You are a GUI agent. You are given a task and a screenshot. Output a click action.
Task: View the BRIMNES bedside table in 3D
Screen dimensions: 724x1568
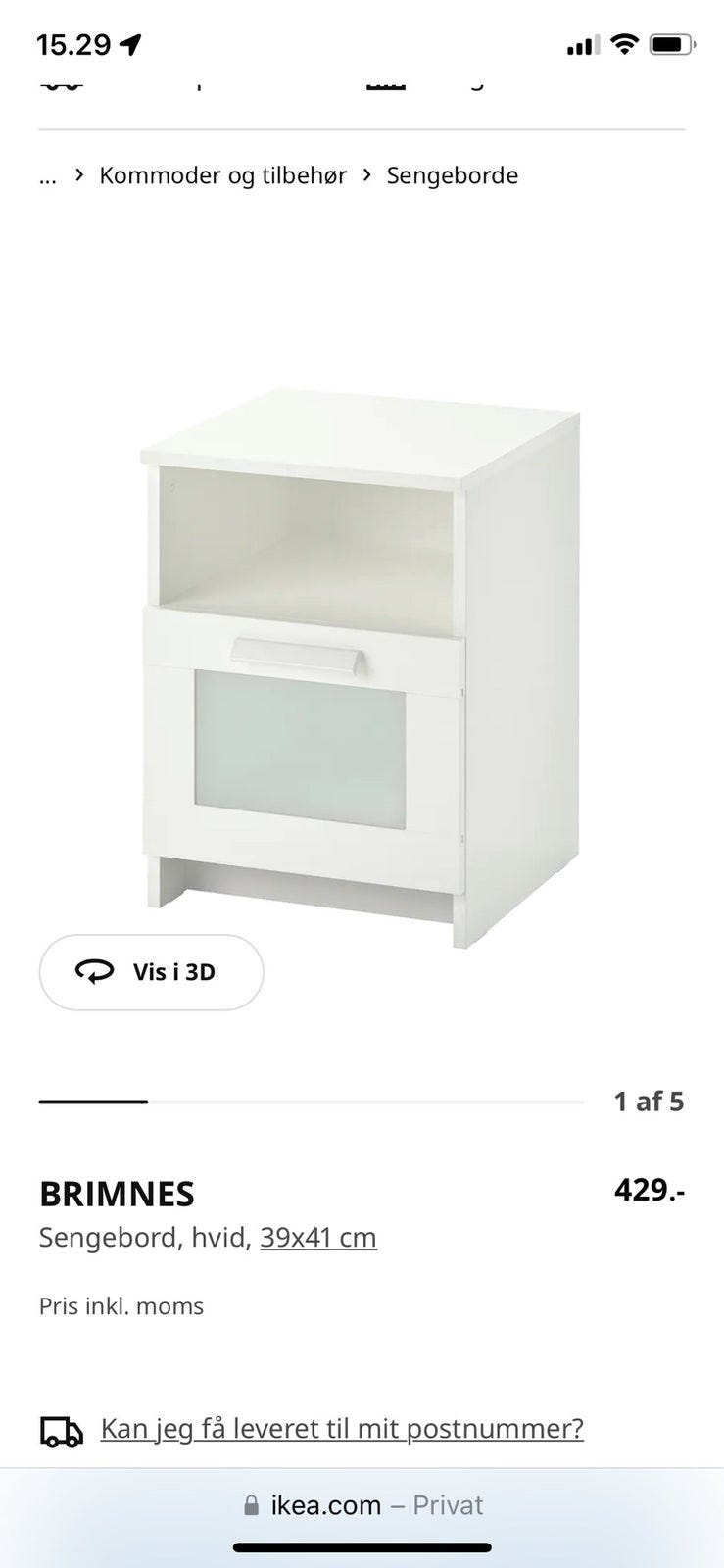point(152,972)
